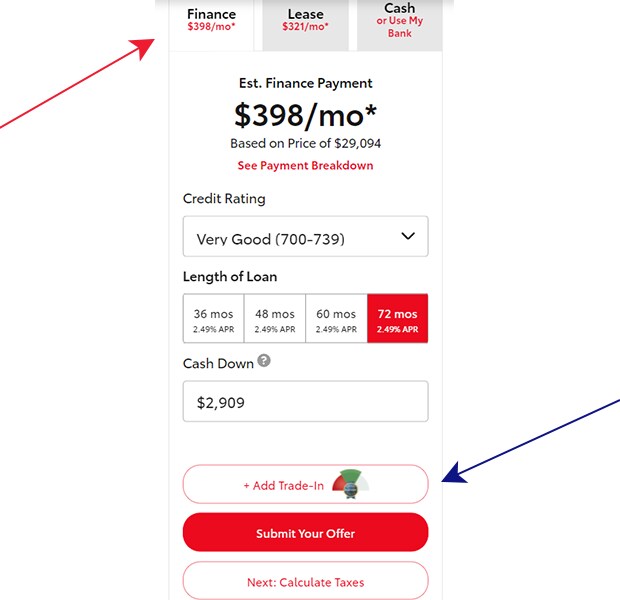620x600 pixels.
Task: Show the Cash Down help tooltip
Action: [265, 362]
